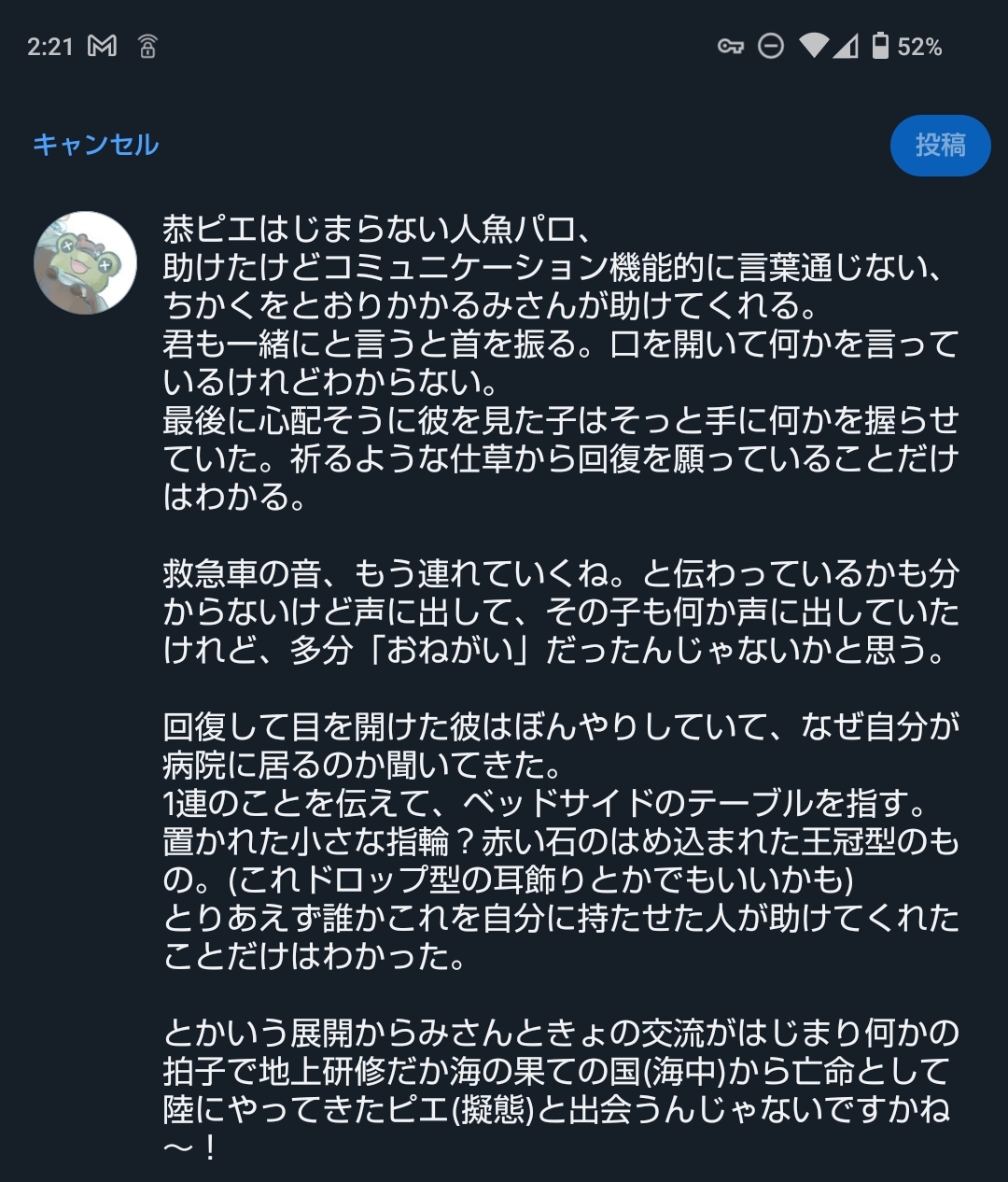Tap キャンセル to discard the draft
This screenshot has width=1008, height=1182.
click(x=96, y=145)
